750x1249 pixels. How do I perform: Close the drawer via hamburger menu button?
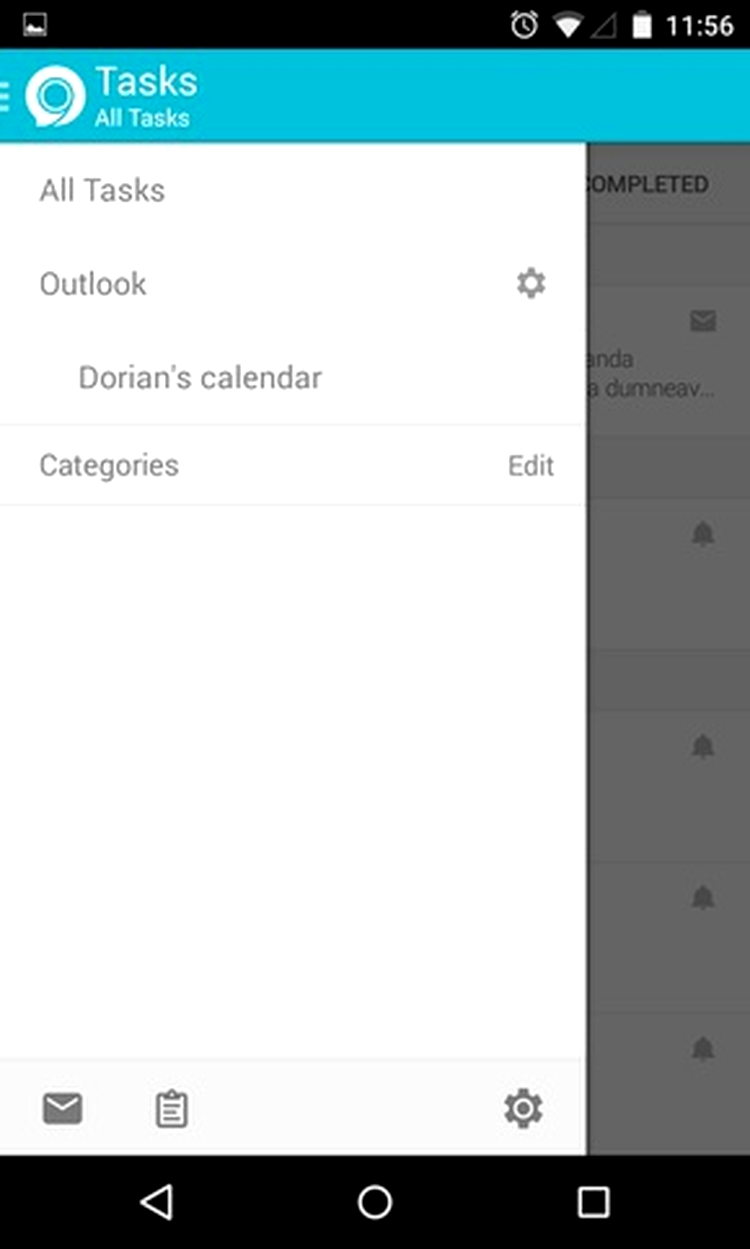pos(5,96)
